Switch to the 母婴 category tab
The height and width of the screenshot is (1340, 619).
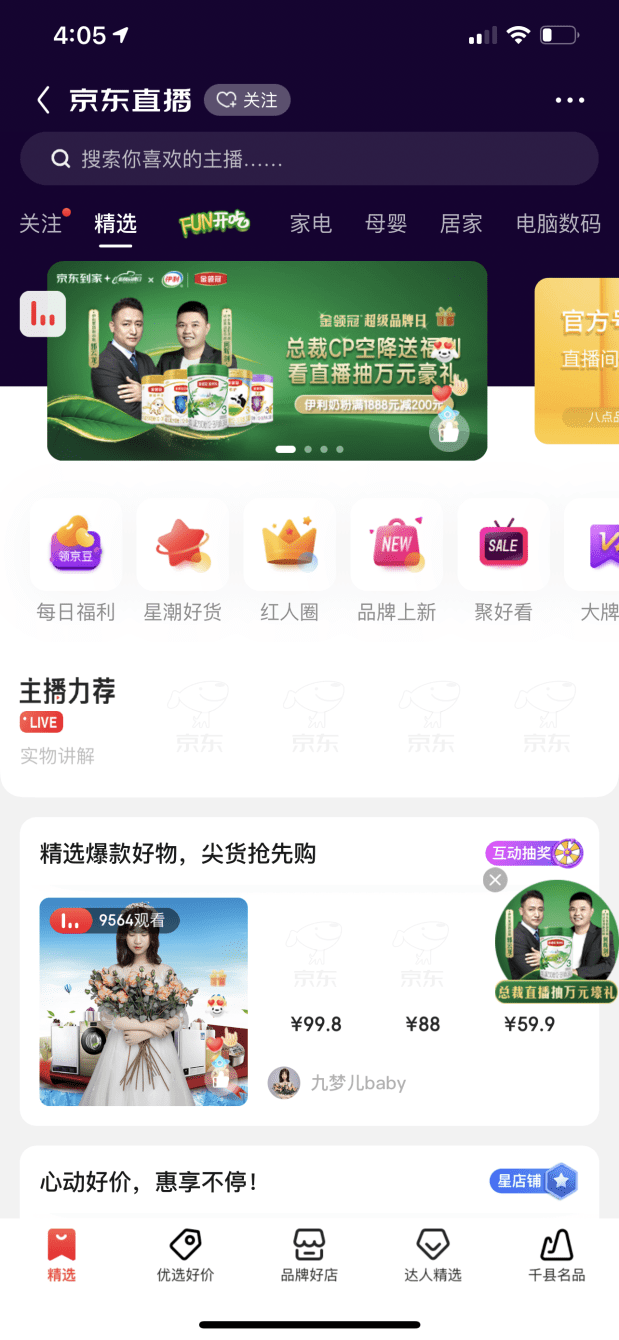(386, 223)
